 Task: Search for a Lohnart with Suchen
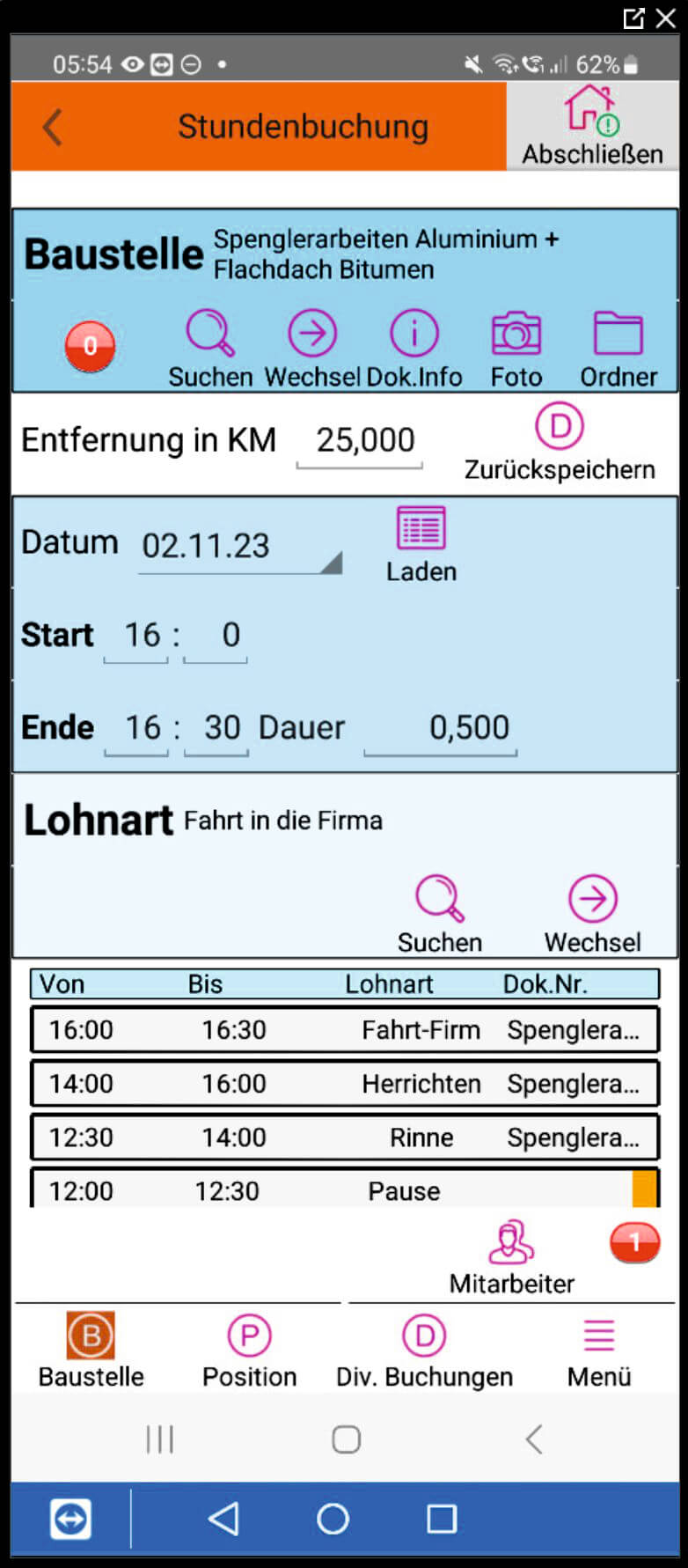tap(439, 914)
